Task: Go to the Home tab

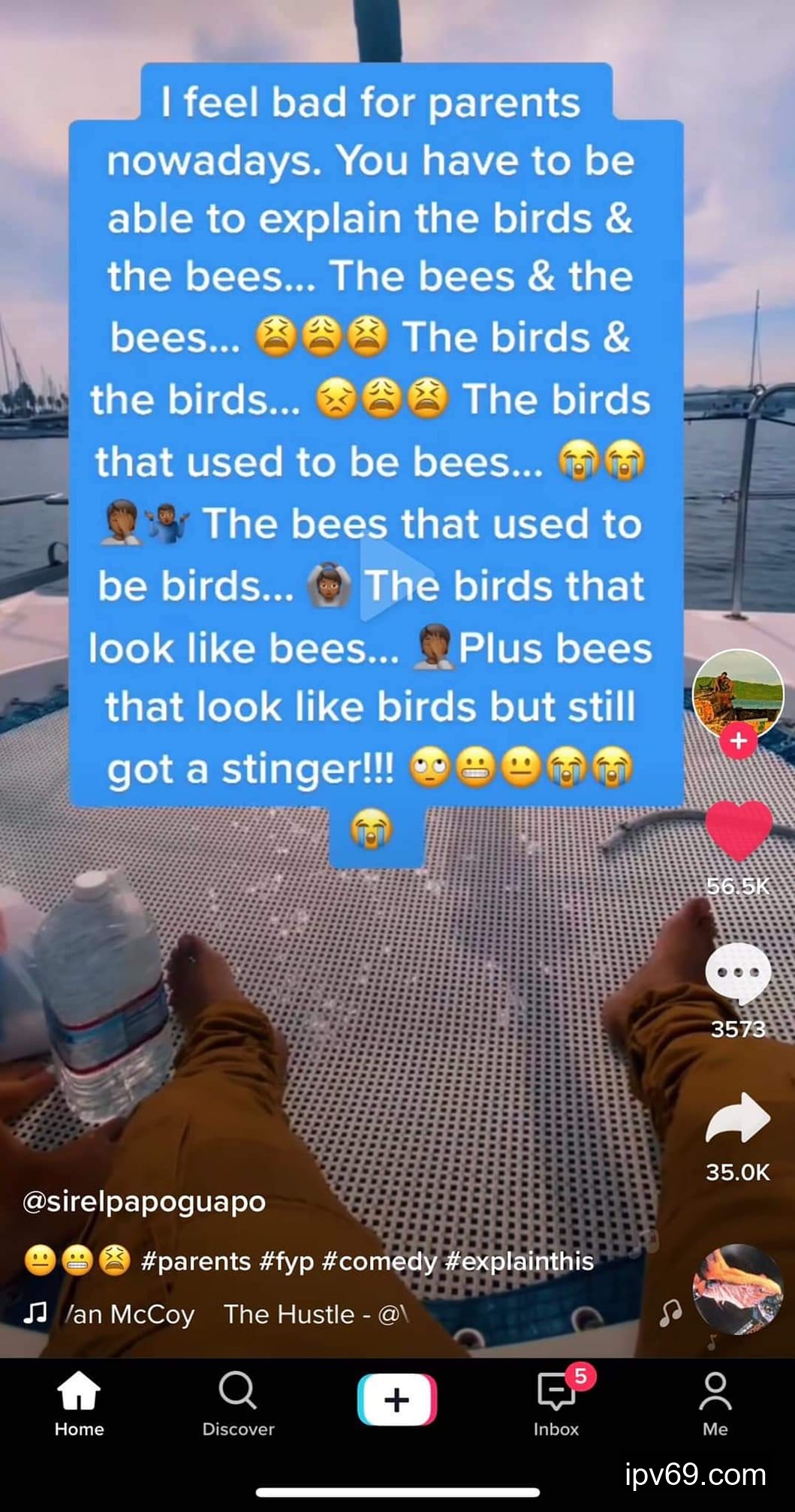Action: [x=79, y=1402]
